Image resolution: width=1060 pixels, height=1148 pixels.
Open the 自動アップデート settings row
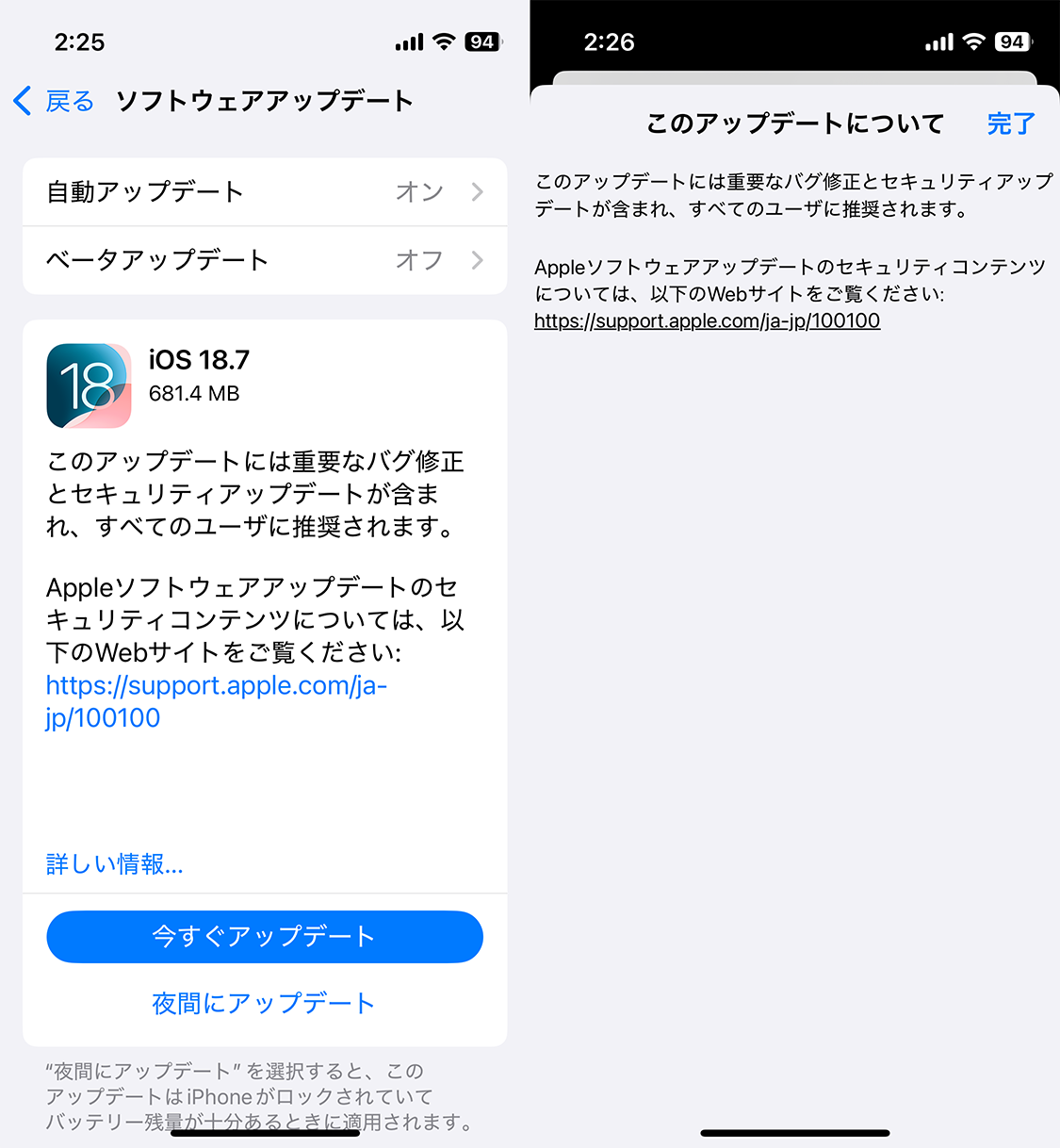pos(264,192)
